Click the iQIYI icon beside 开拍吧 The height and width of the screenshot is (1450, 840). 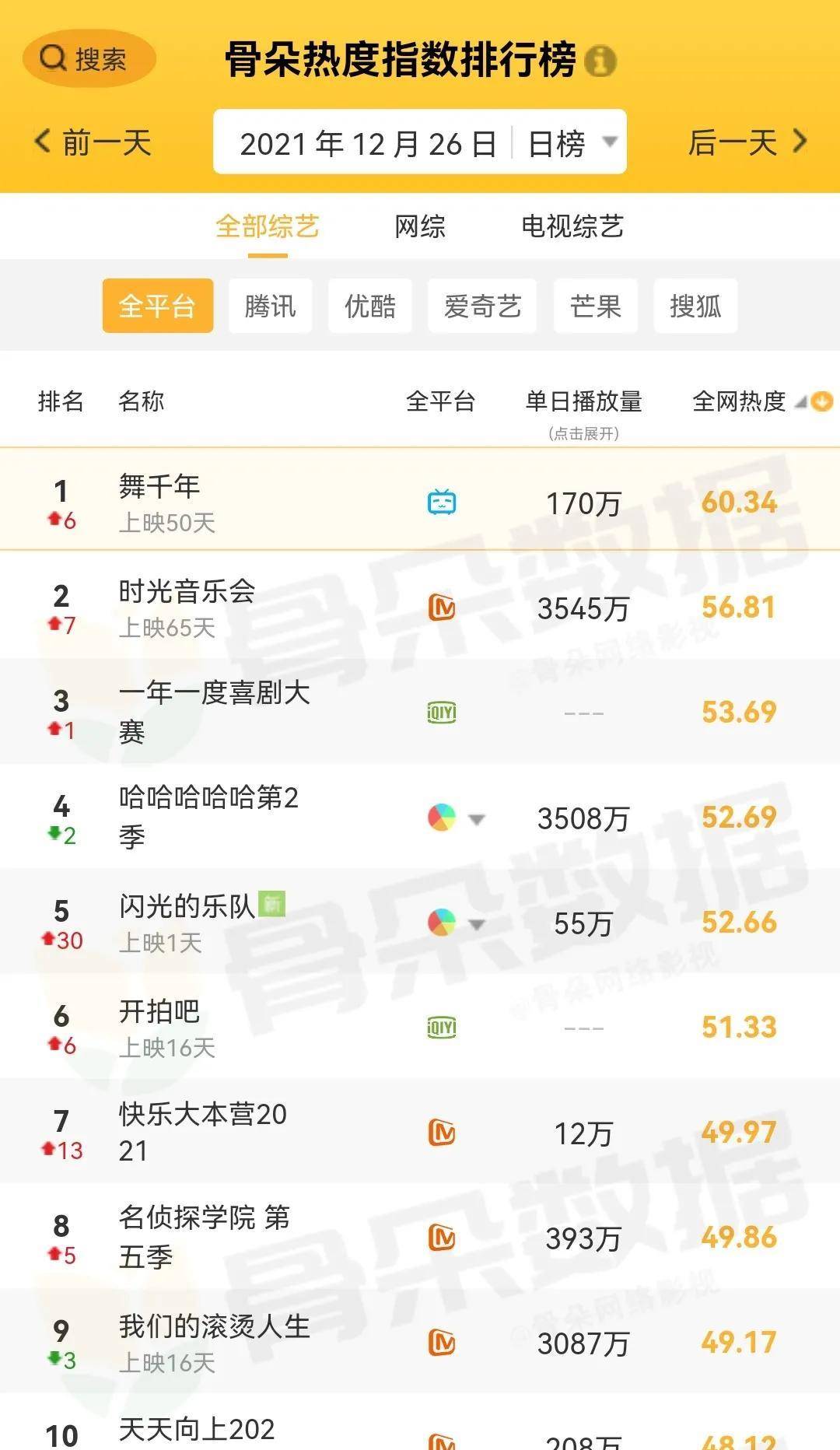point(441,1027)
